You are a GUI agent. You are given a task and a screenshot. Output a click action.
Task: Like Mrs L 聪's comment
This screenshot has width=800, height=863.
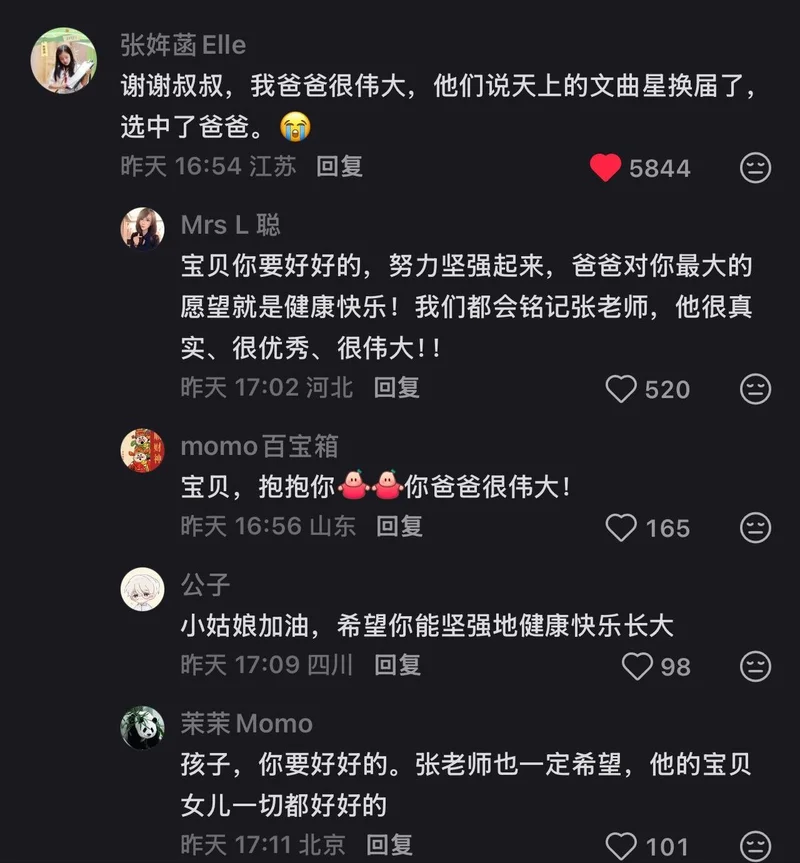621,389
